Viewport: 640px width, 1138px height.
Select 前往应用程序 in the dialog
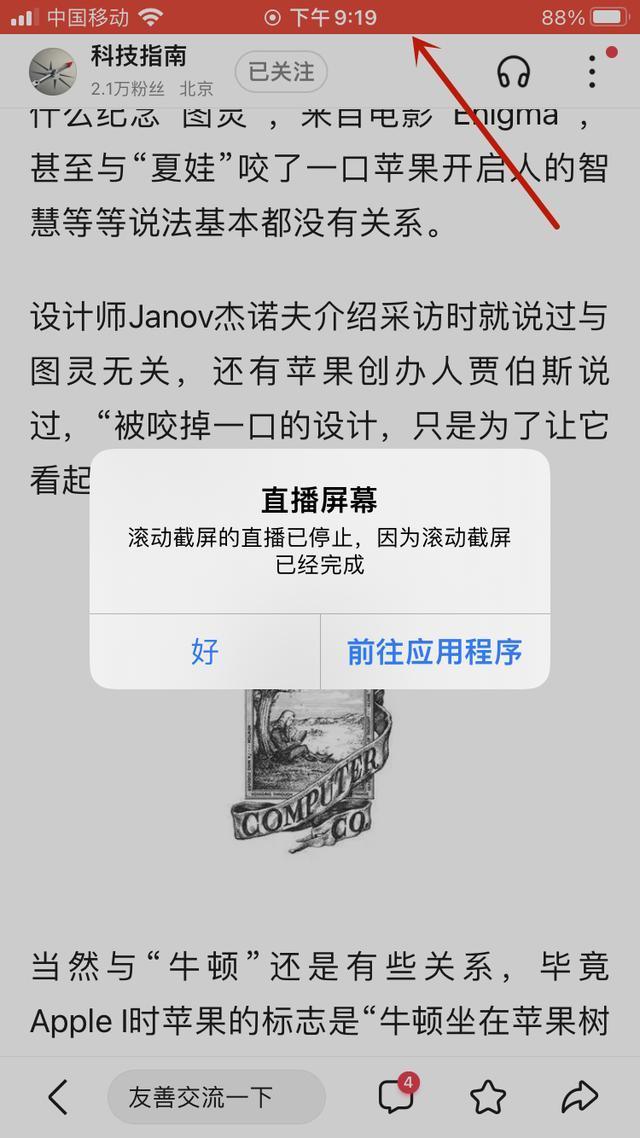pos(434,652)
